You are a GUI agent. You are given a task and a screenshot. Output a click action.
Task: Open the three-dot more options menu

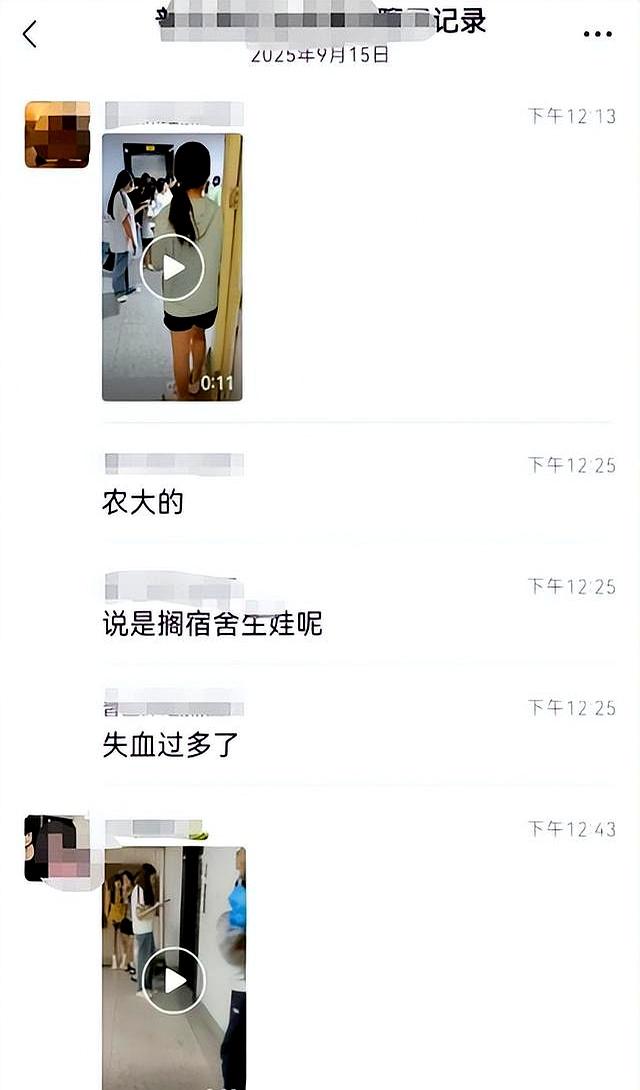click(x=597, y=34)
